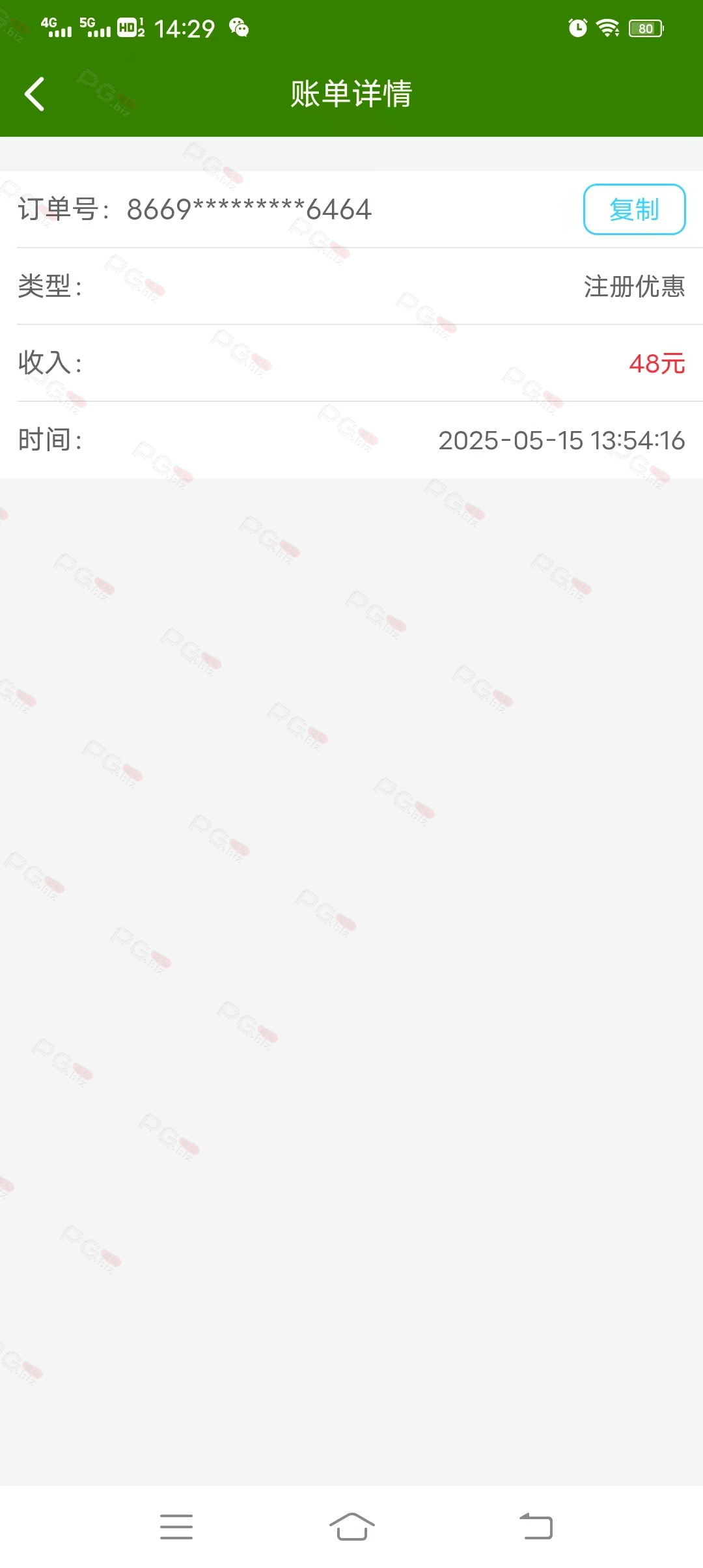Go back from the 账单详情 page
703x1568 pixels.
pyautogui.click(x=34, y=94)
